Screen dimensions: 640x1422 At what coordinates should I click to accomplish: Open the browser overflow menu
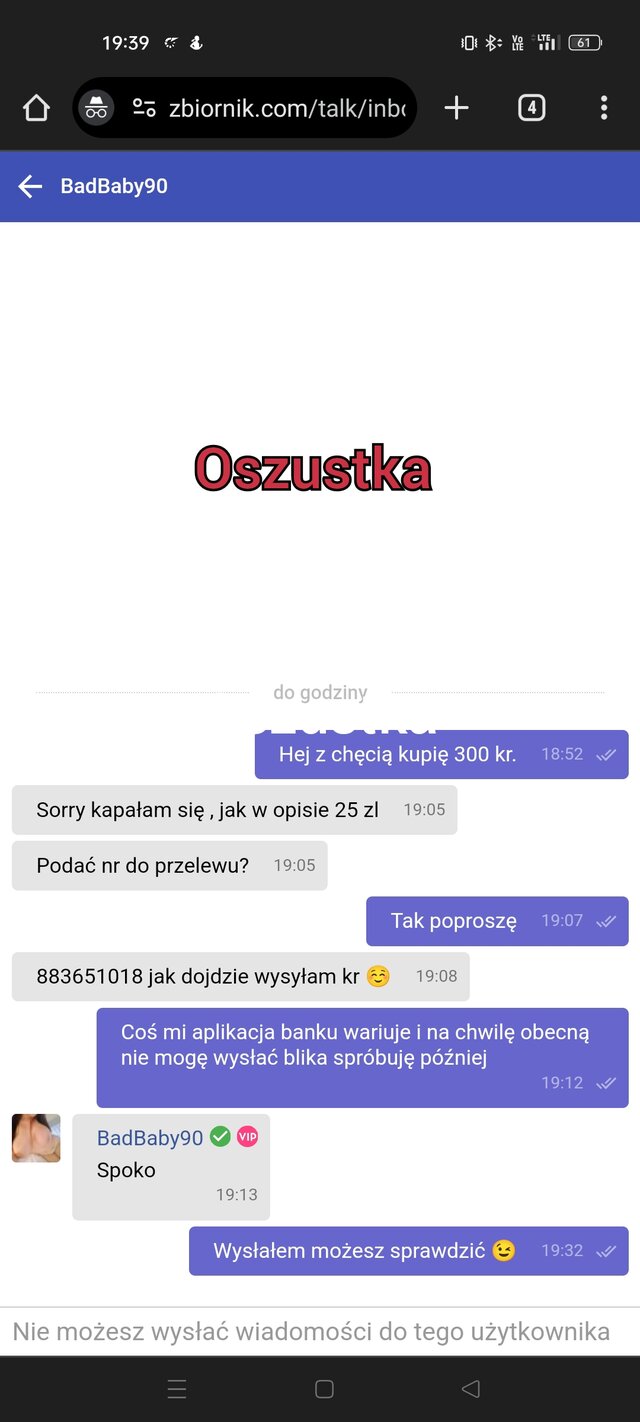pos(603,108)
